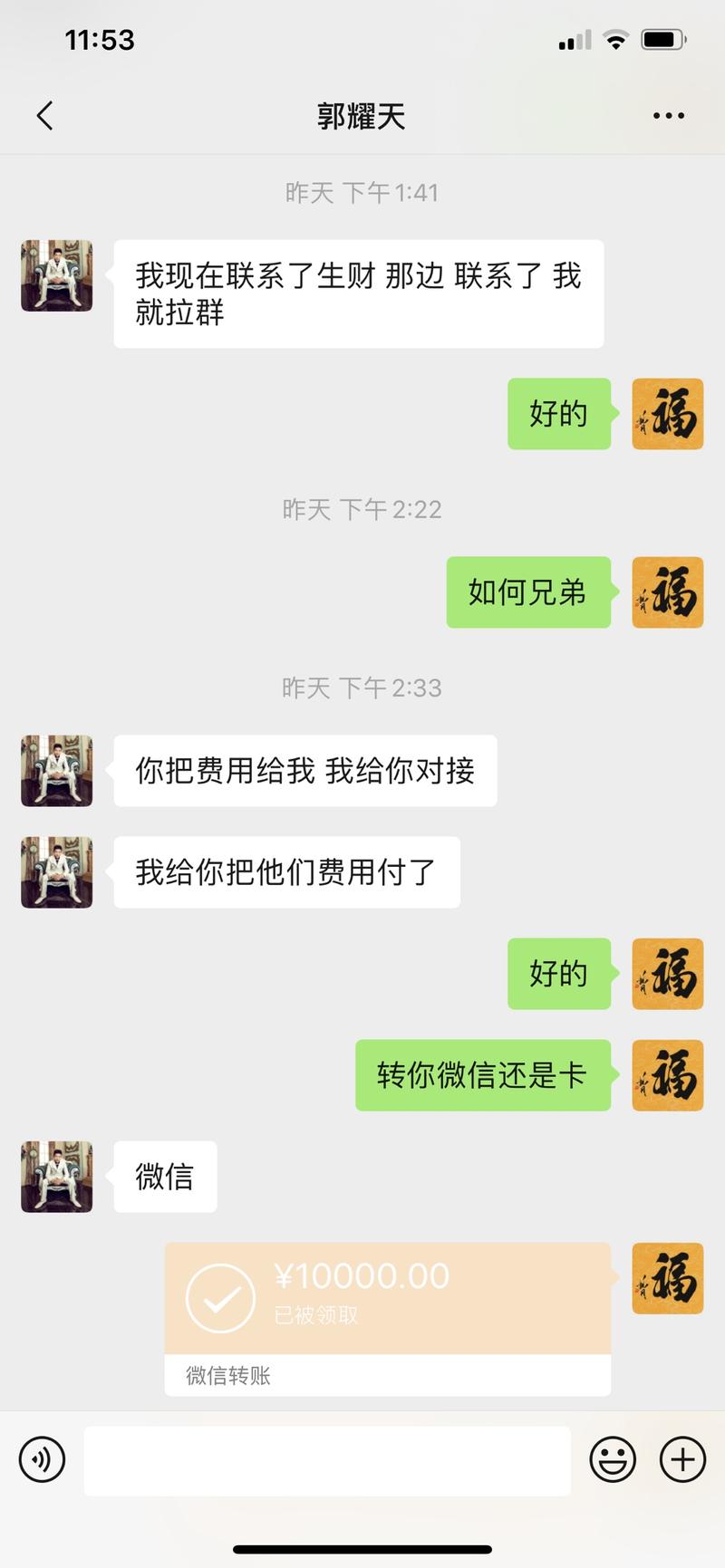The width and height of the screenshot is (725, 1568).
Task: Select the '昨天 下午2:33' timestamp
Action: [362, 688]
